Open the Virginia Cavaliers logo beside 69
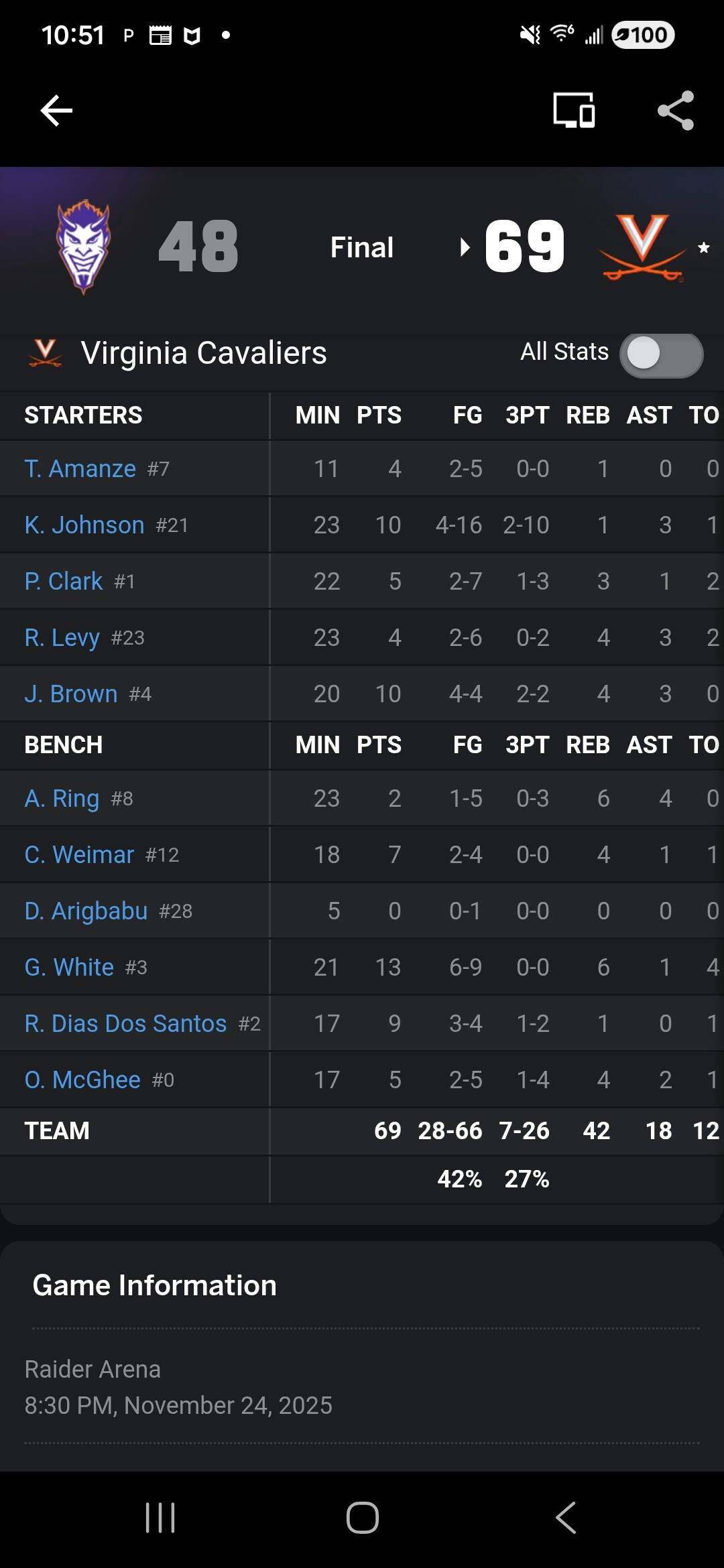 point(642,247)
